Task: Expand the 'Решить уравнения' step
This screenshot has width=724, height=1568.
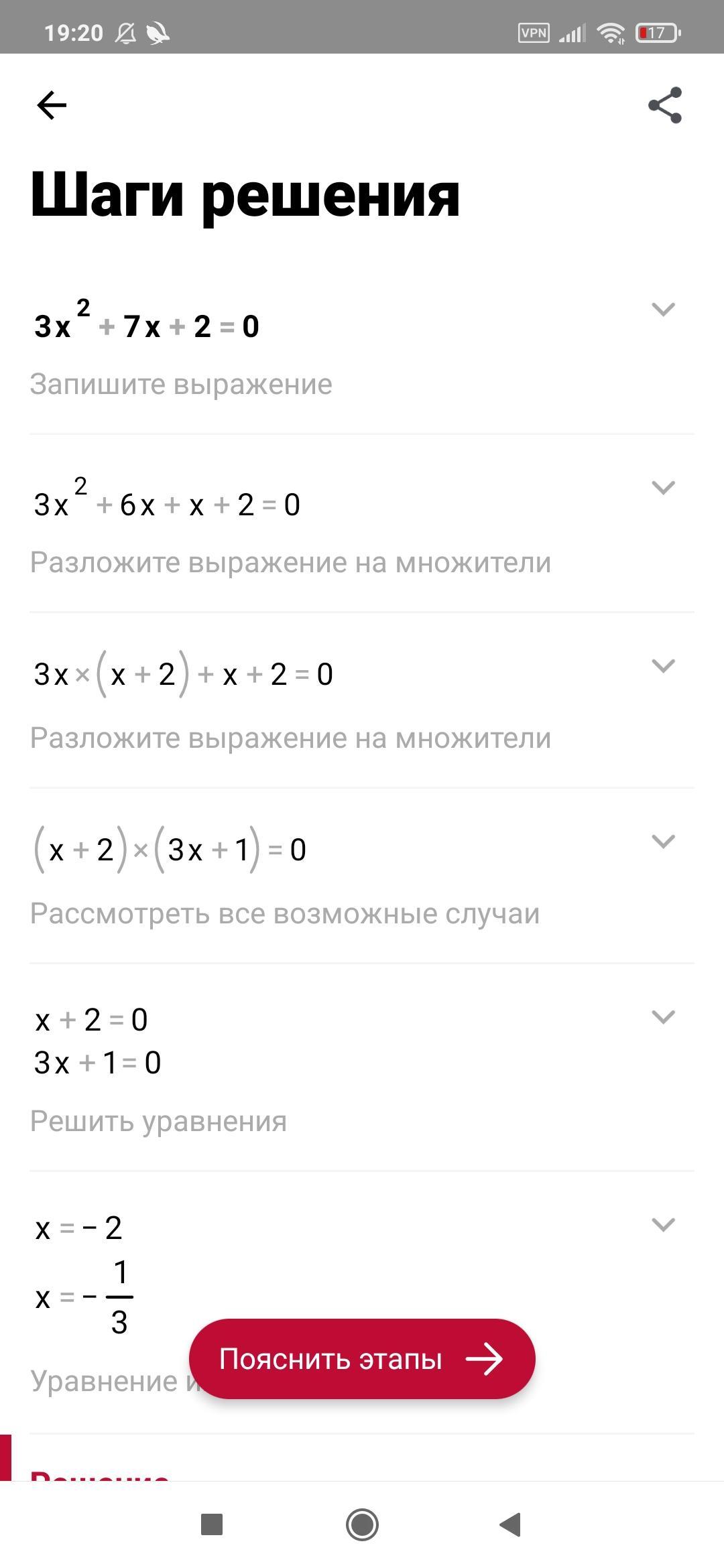Action: (663, 1017)
